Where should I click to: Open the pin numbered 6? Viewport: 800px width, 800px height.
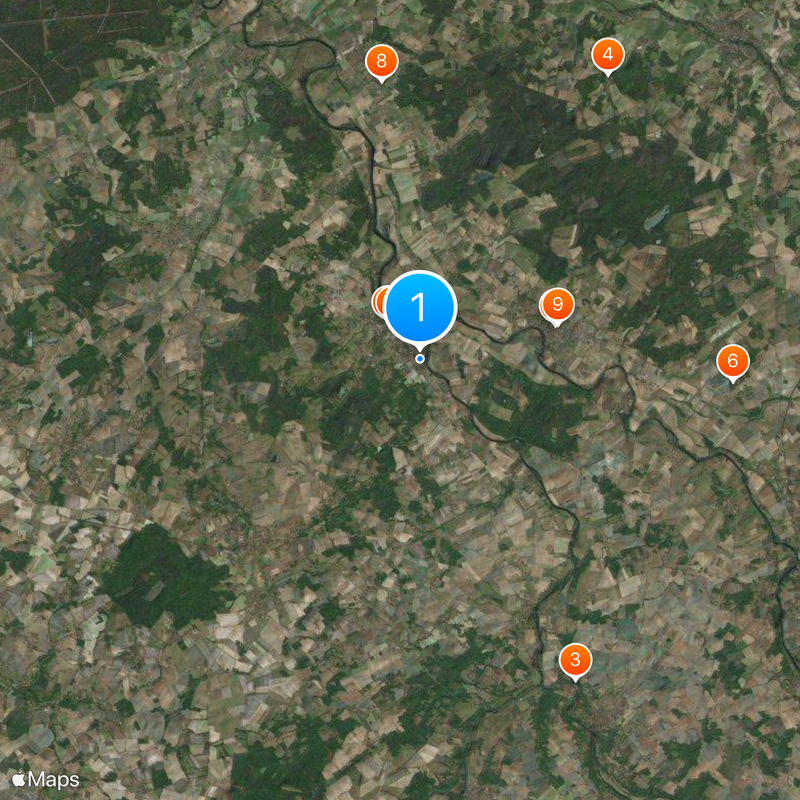[x=732, y=361]
